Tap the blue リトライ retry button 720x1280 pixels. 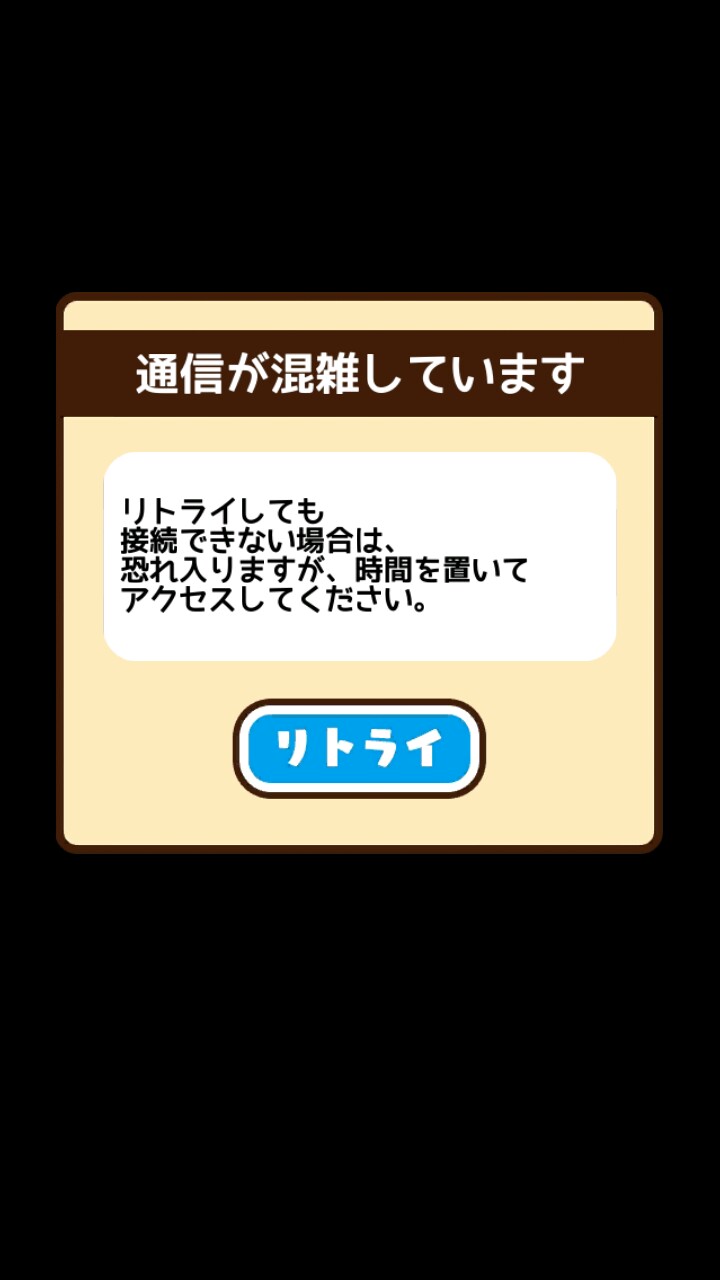pyautogui.click(x=359, y=748)
